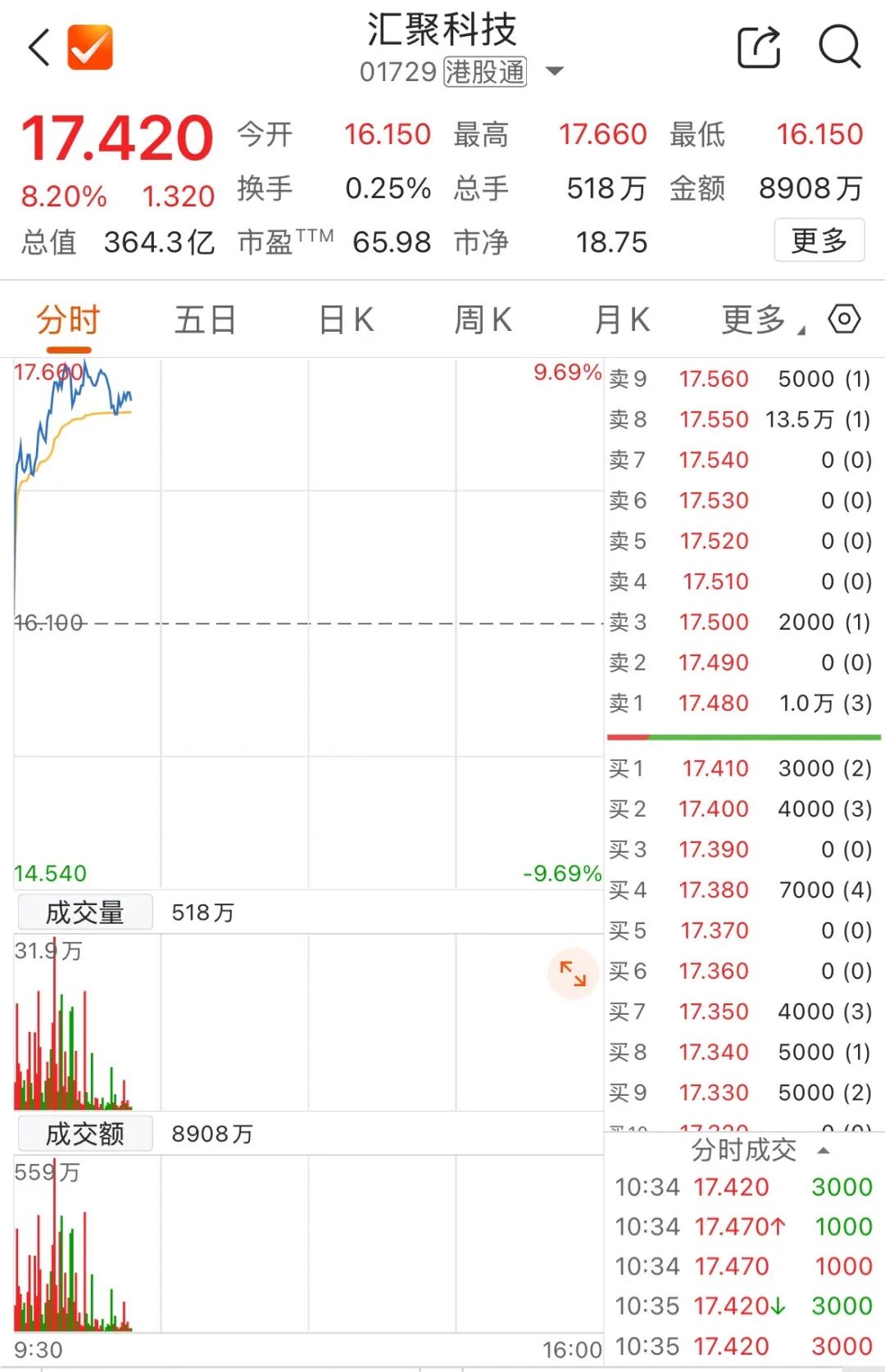Toggle the 成交额 turnover panel label
The image size is (885, 1372).
click(84, 1134)
